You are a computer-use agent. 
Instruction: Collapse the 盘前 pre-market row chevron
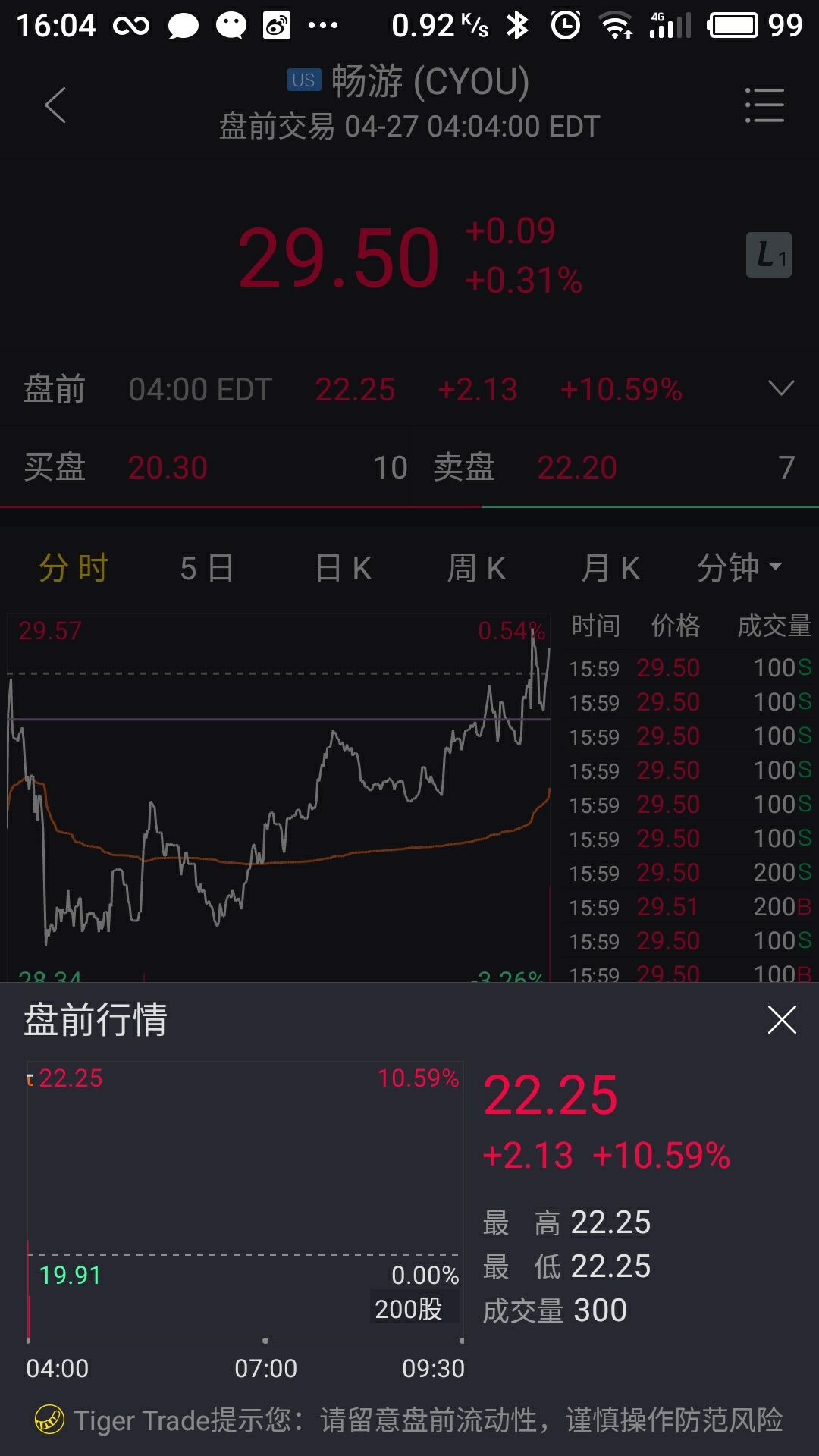click(x=781, y=388)
